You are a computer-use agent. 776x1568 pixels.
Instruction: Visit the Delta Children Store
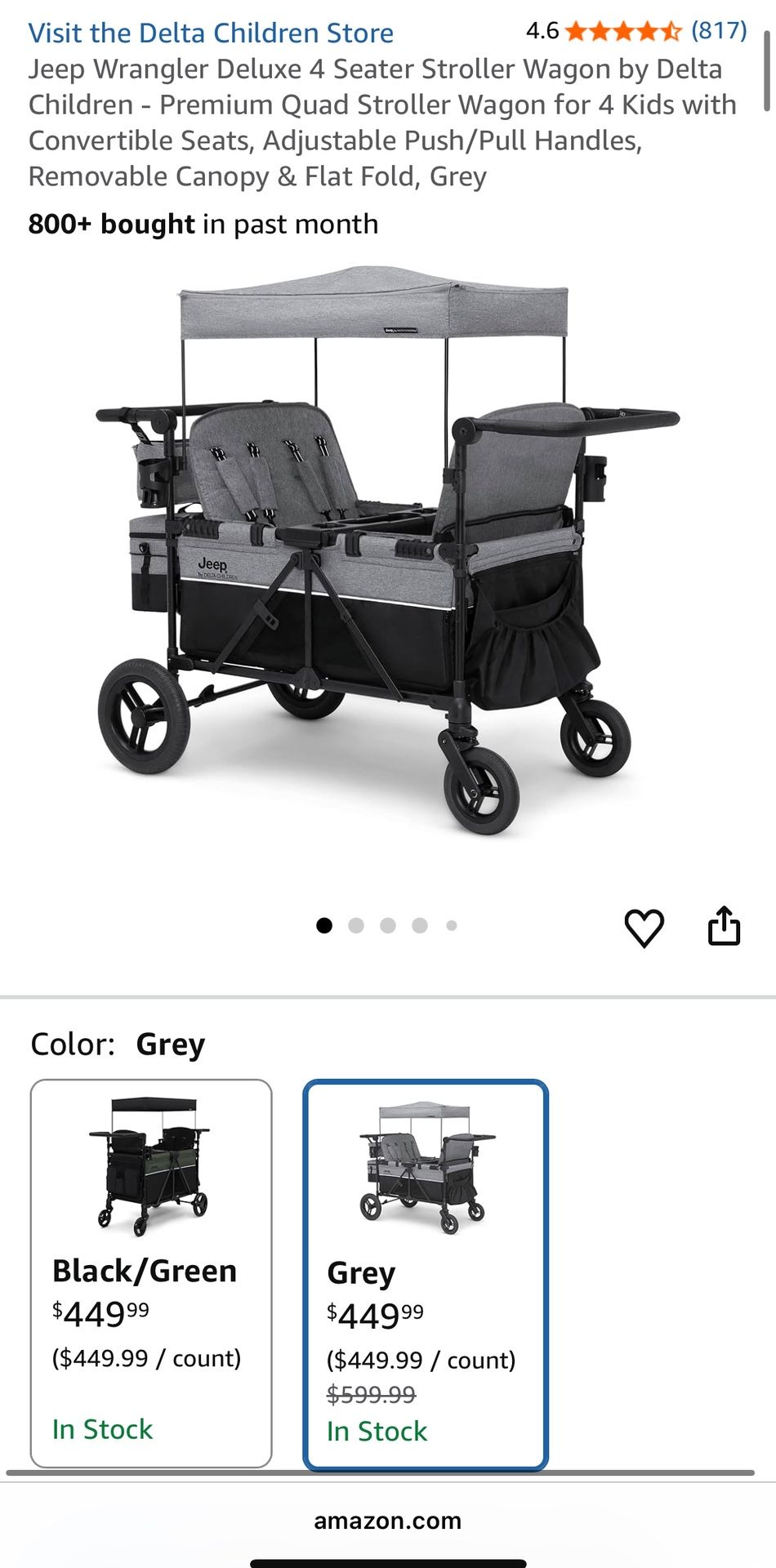coord(211,33)
